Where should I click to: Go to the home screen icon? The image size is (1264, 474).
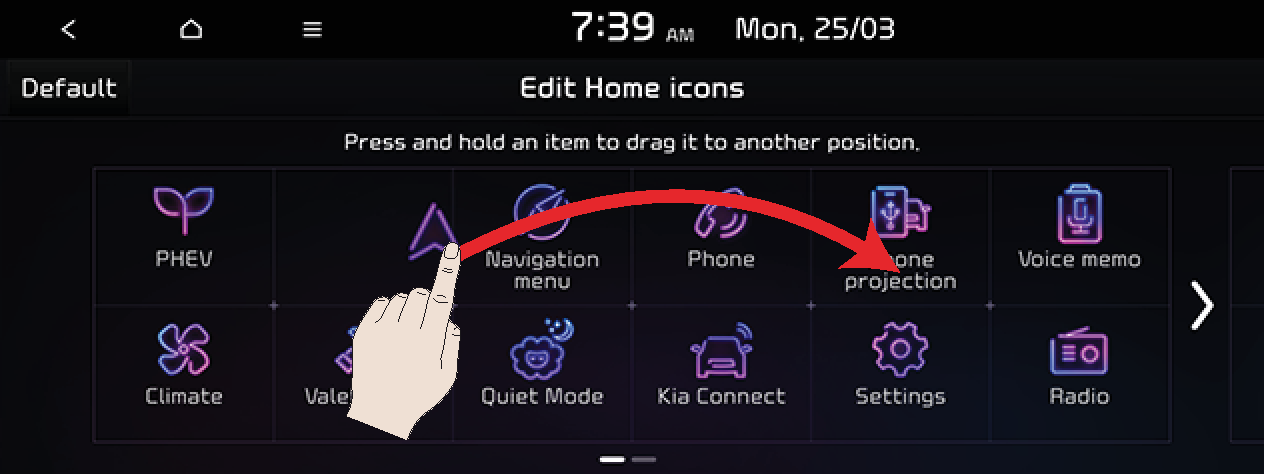point(191,30)
